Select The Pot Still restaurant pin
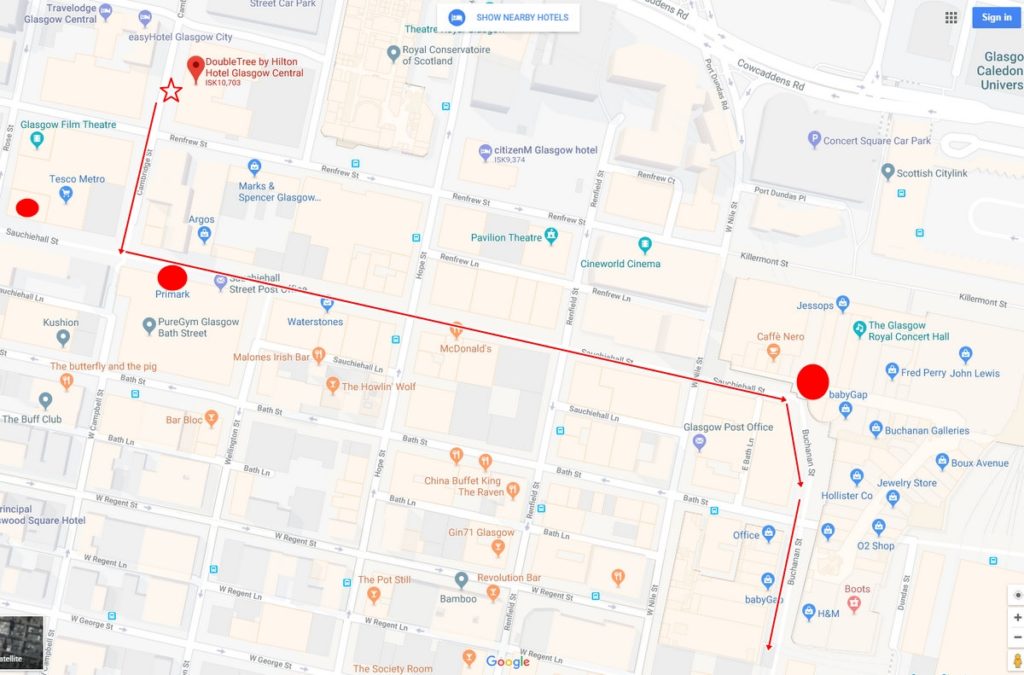The width and height of the screenshot is (1024, 675). tap(373, 595)
